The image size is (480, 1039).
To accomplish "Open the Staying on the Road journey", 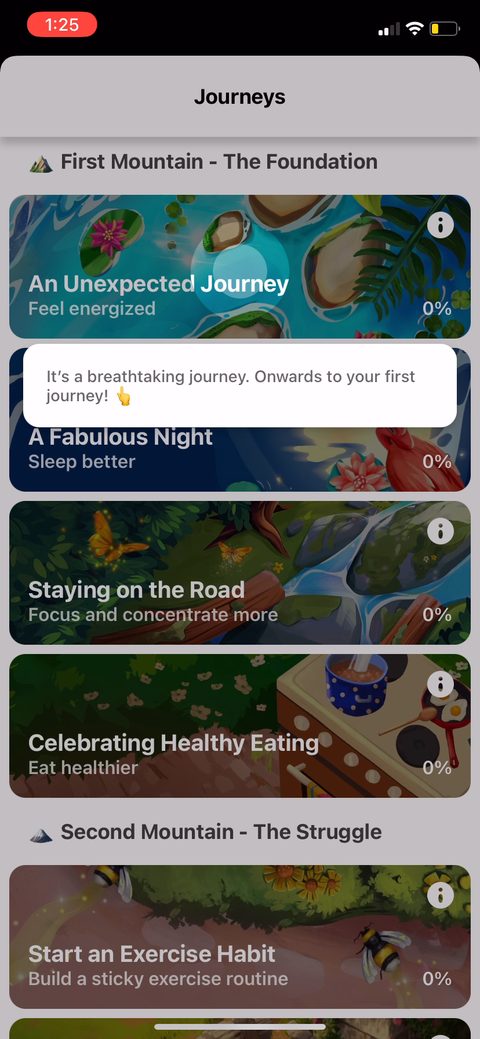I will [239, 573].
